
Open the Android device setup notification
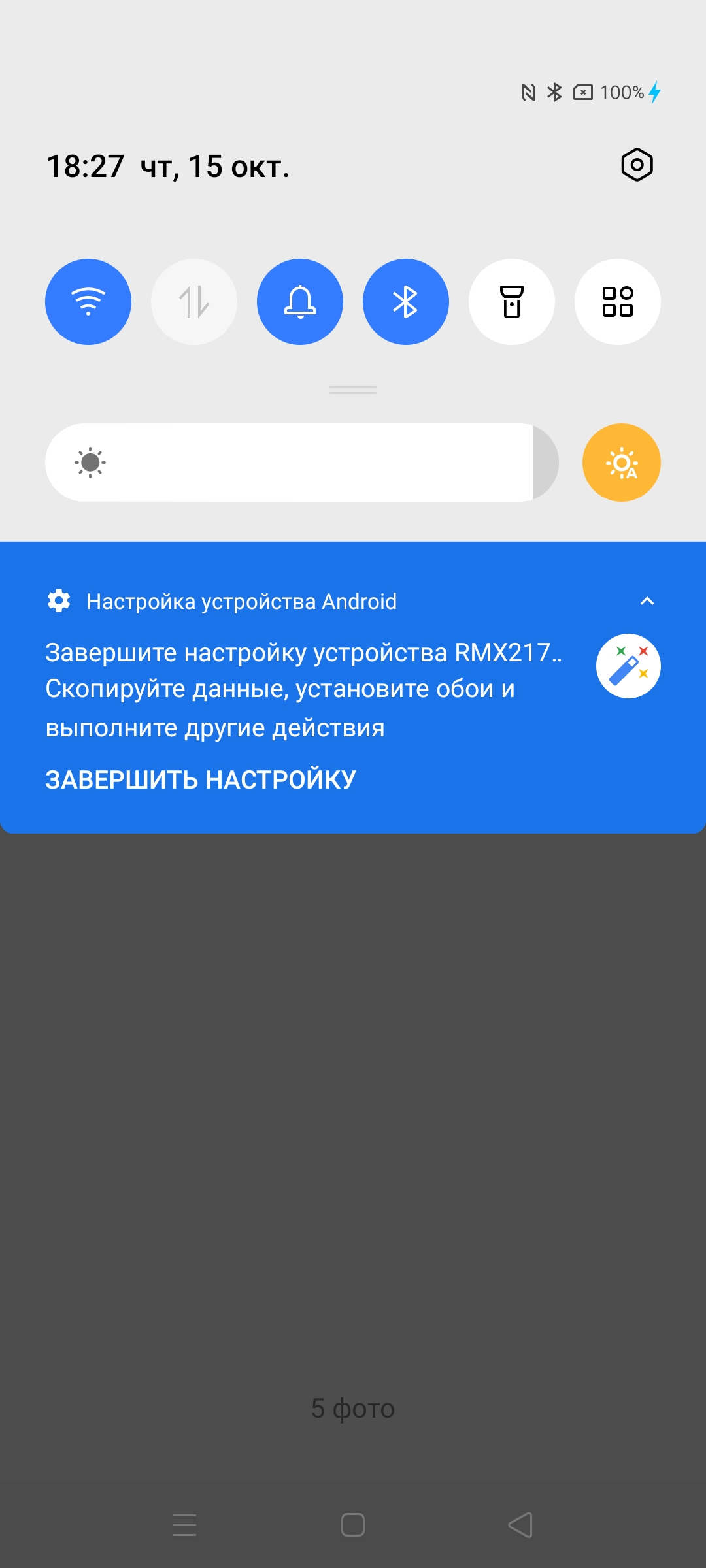[x=353, y=687]
